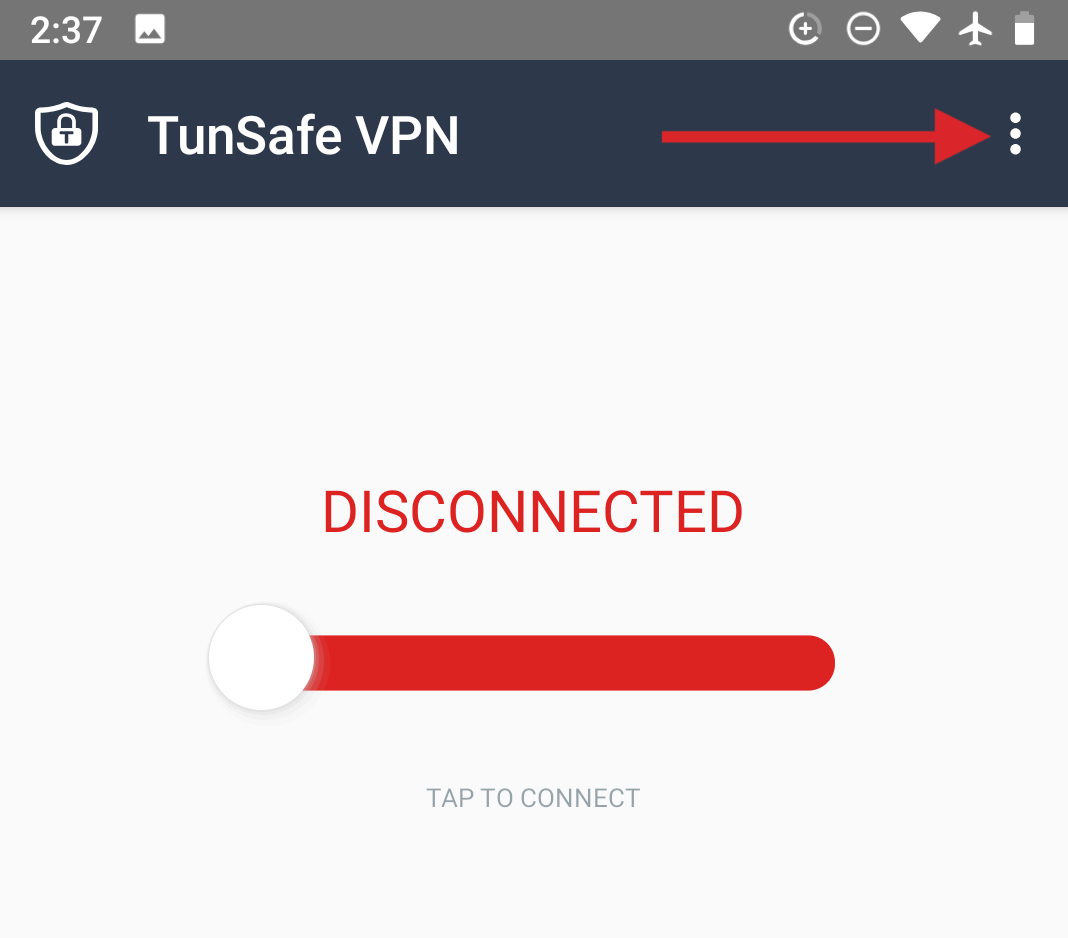
Task: Open the three-dot overflow menu
Action: tap(1015, 134)
